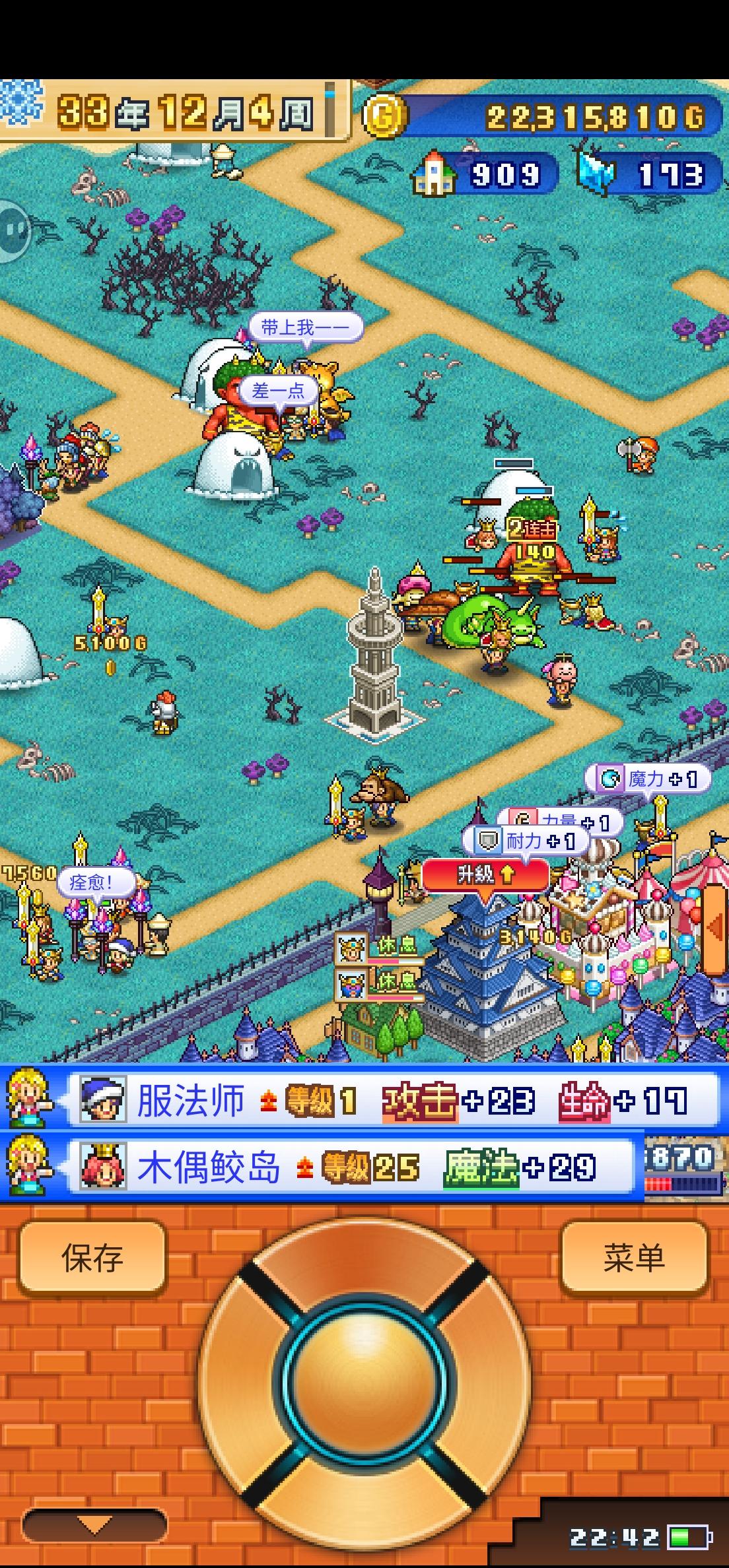This screenshot has width=729, height=1568.
Task: Tap the 33年12月4周 date banner
Action: click(x=185, y=112)
